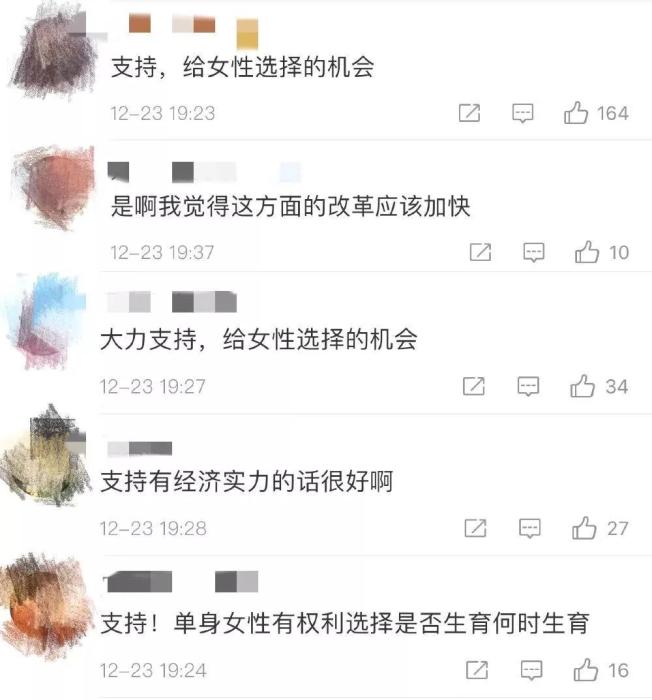Like the comment about 改革应该加快
Image resolution: width=652 pixels, height=700 pixels.
587,252
